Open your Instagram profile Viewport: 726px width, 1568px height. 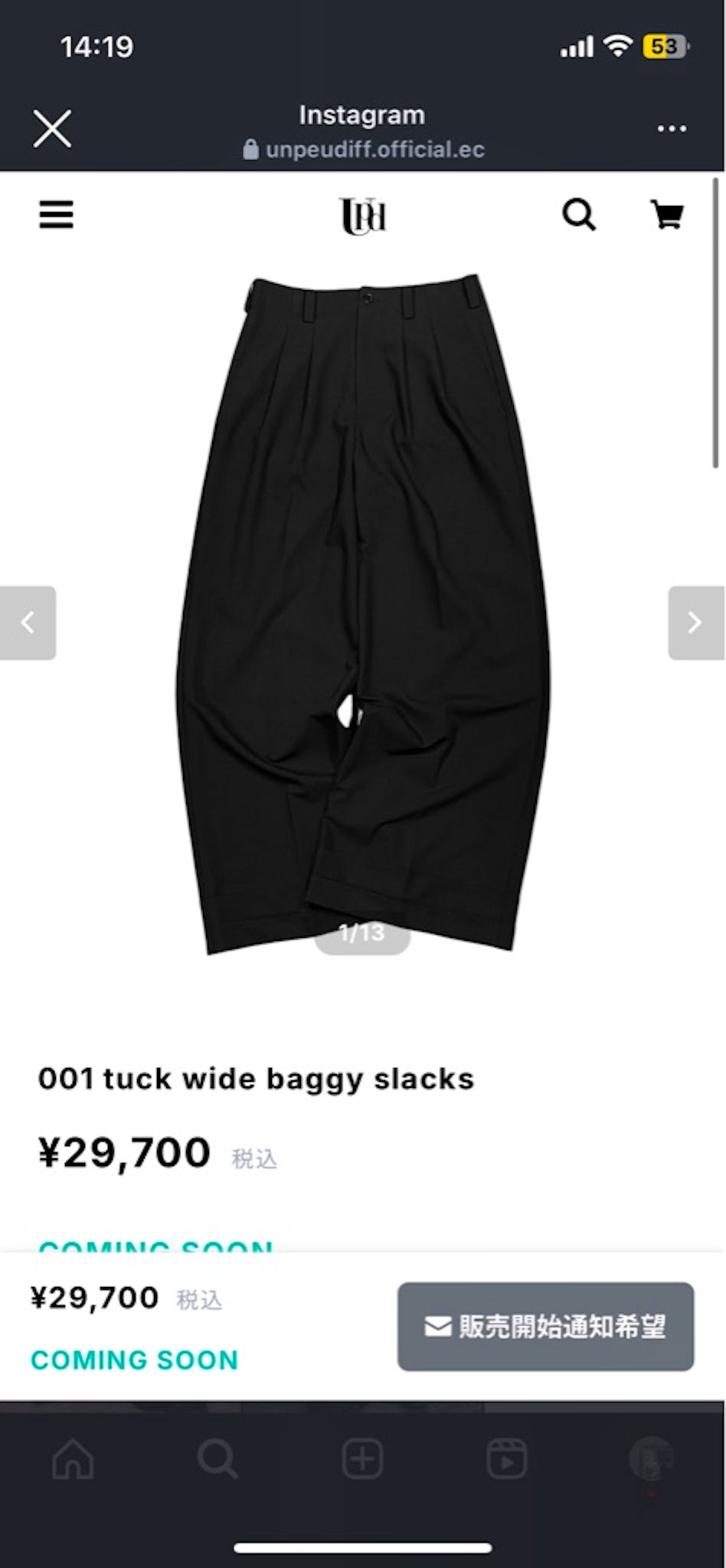652,1459
